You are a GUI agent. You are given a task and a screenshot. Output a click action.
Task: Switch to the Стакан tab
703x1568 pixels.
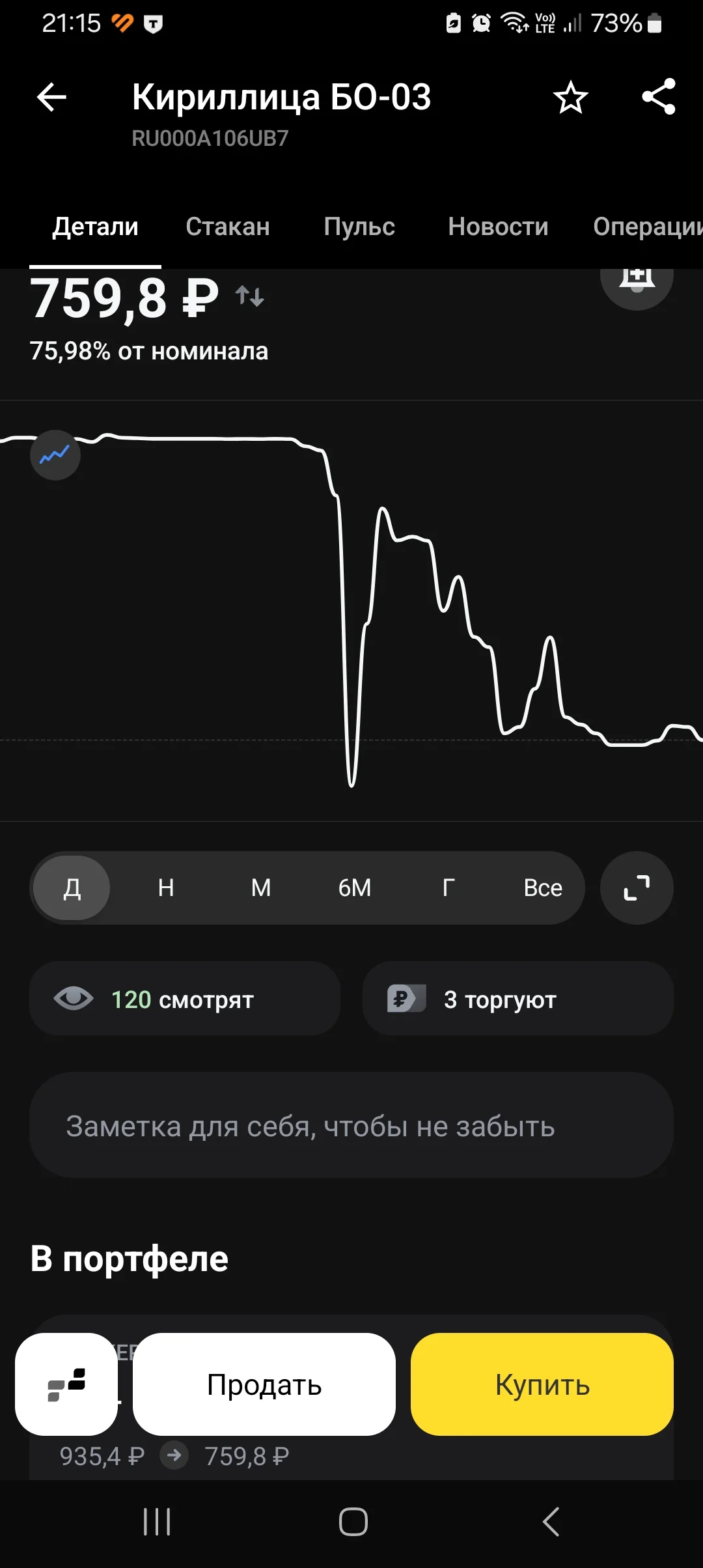point(228,227)
